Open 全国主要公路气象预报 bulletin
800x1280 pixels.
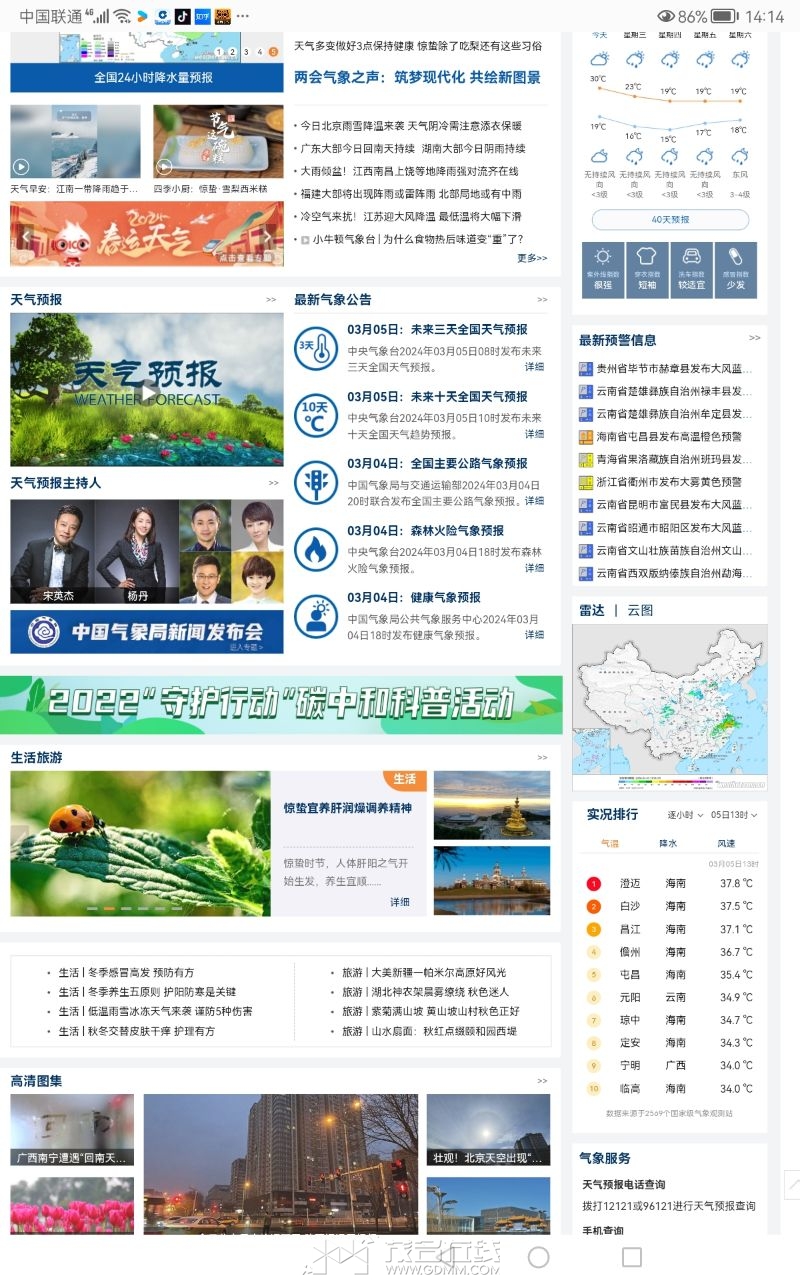point(437,463)
